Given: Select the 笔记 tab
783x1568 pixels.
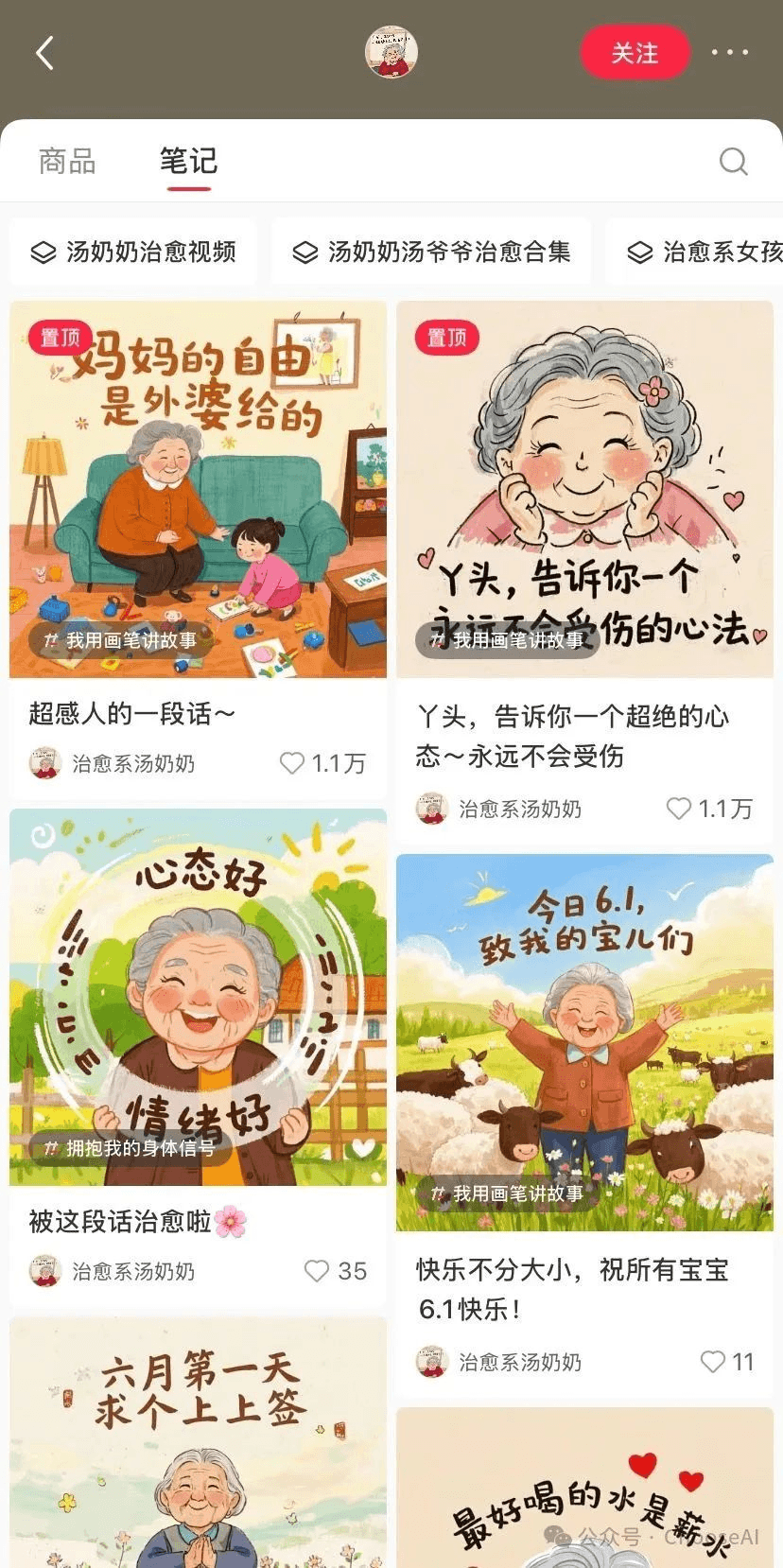Looking at the screenshot, I should click(188, 161).
